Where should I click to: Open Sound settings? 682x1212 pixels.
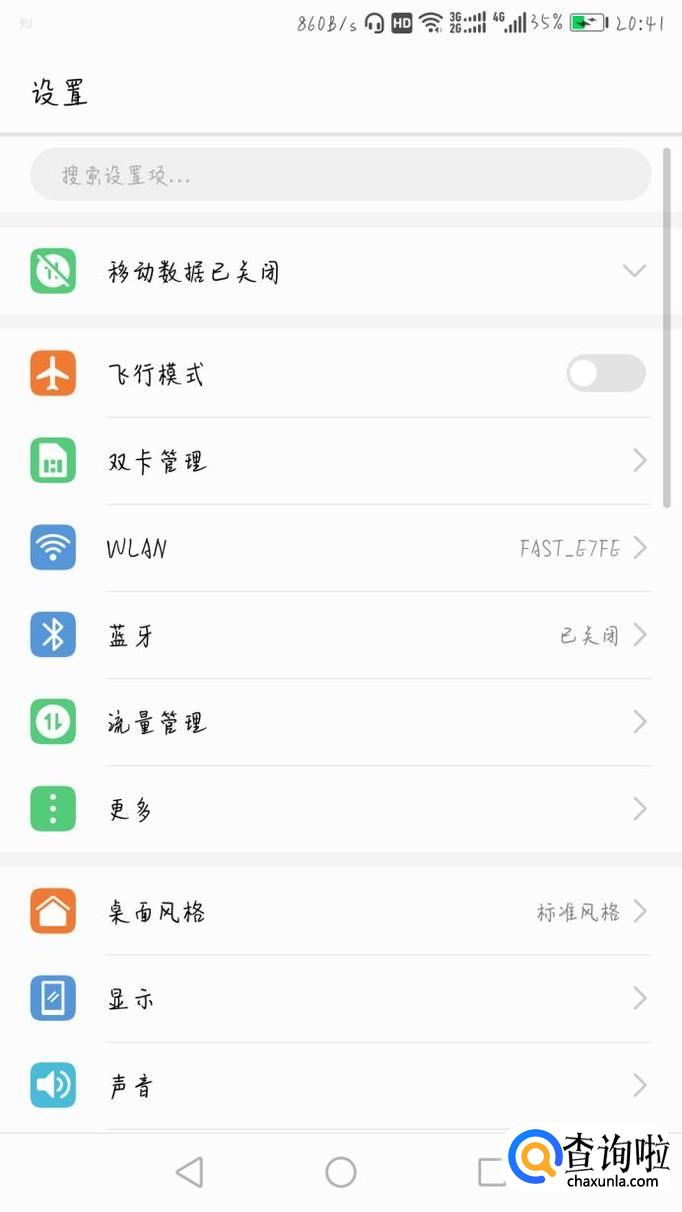(340, 1086)
